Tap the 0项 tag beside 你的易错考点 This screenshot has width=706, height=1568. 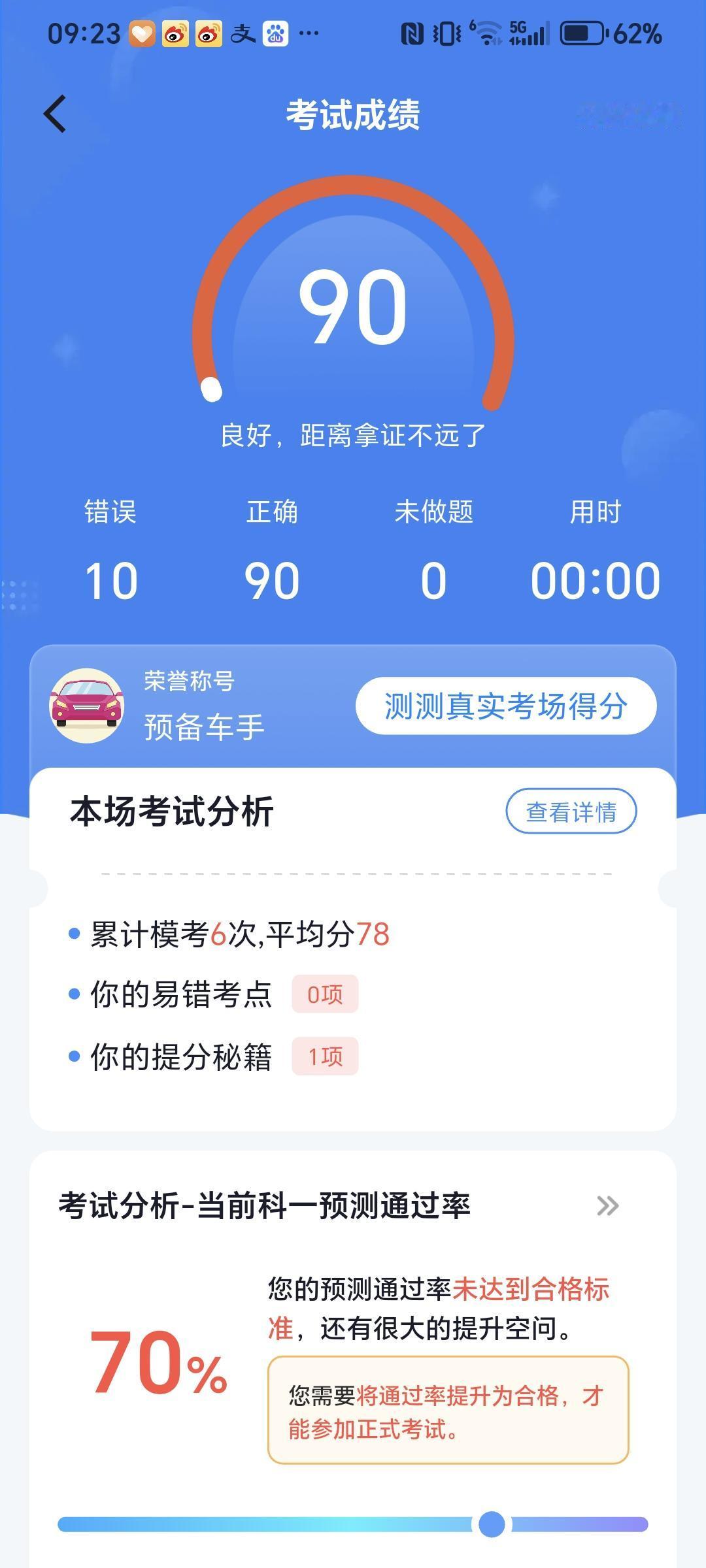325,992
